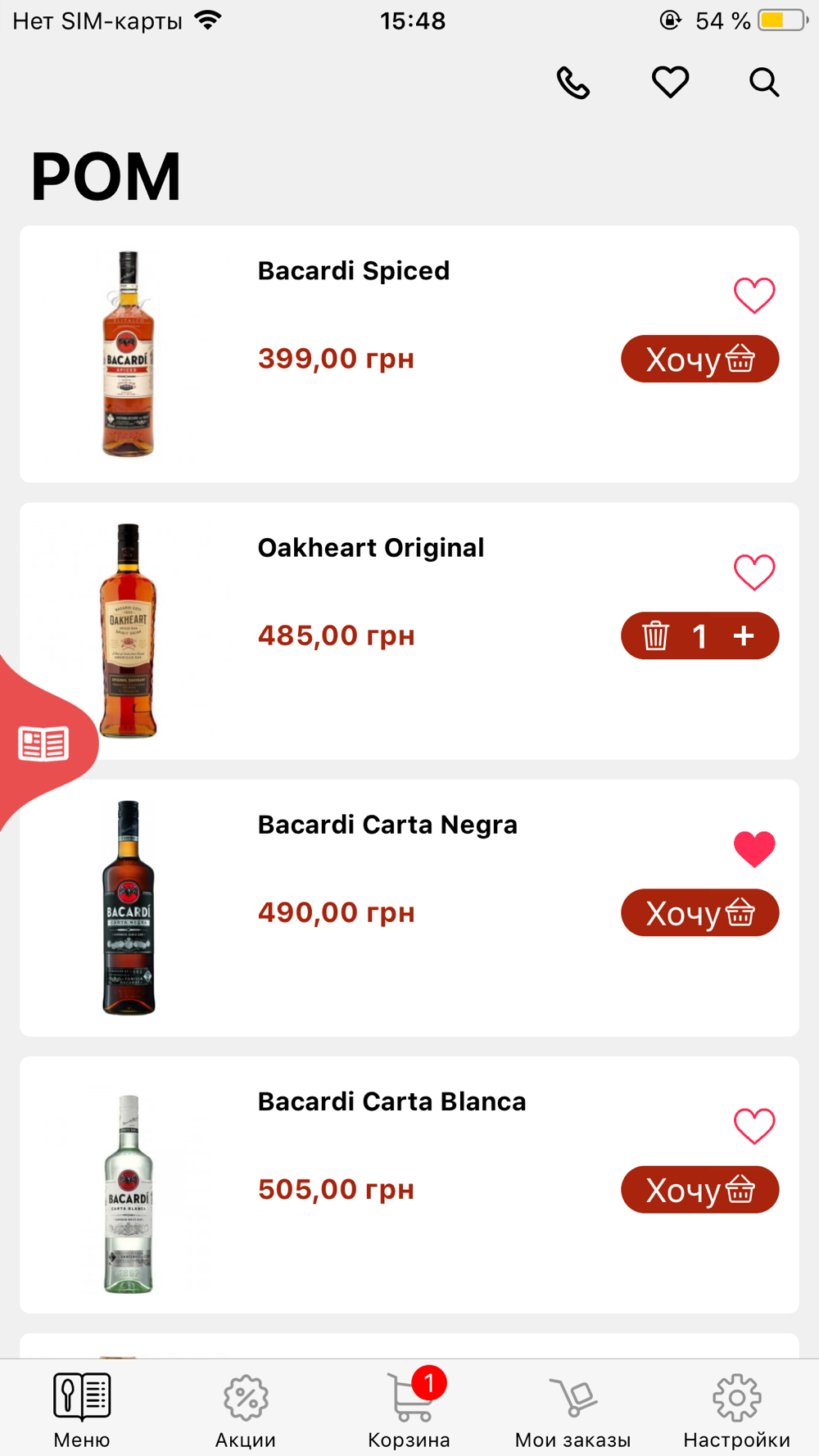This screenshot has width=819, height=1456.
Task: Open the search magnifier
Action: 764,83
